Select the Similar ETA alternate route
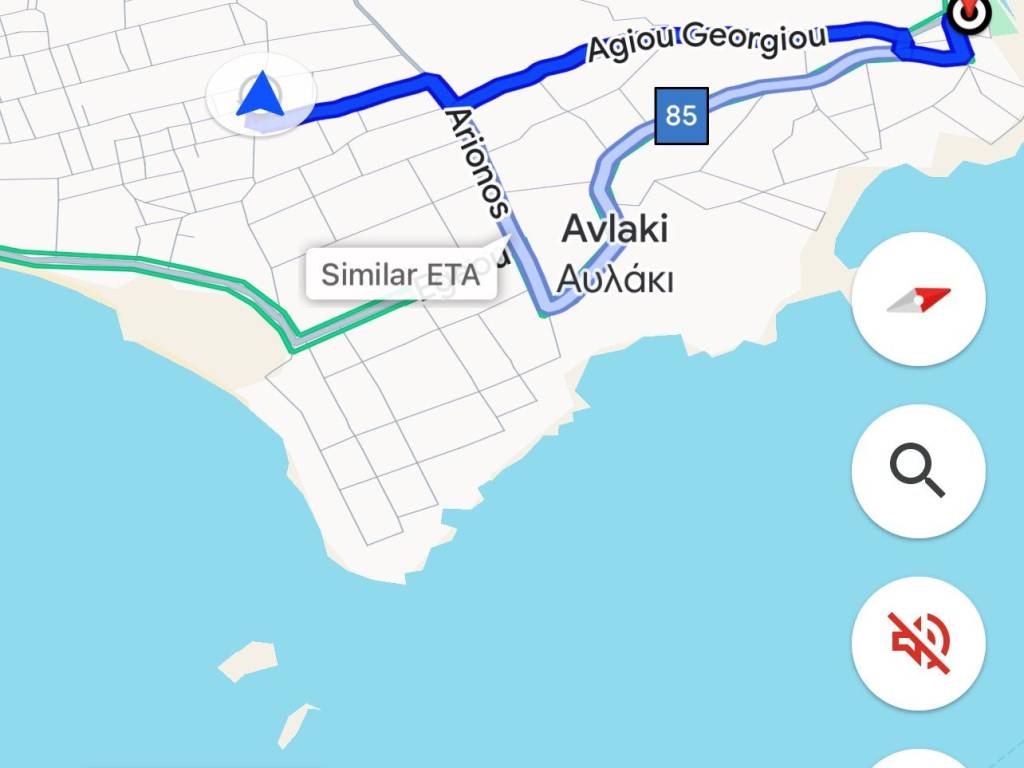Screen dimensions: 1024x768 (x=402, y=275)
